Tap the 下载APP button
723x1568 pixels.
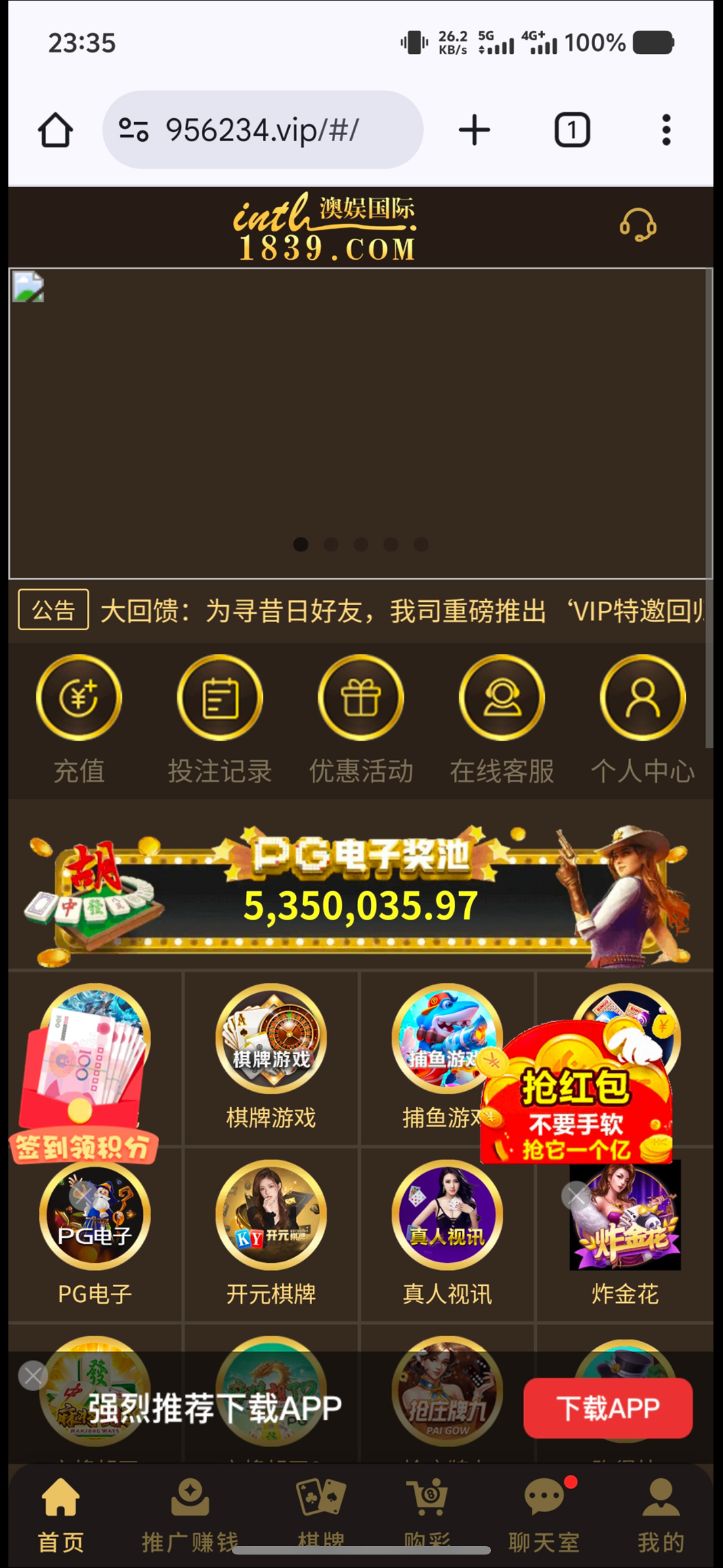[x=608, y=1409]
